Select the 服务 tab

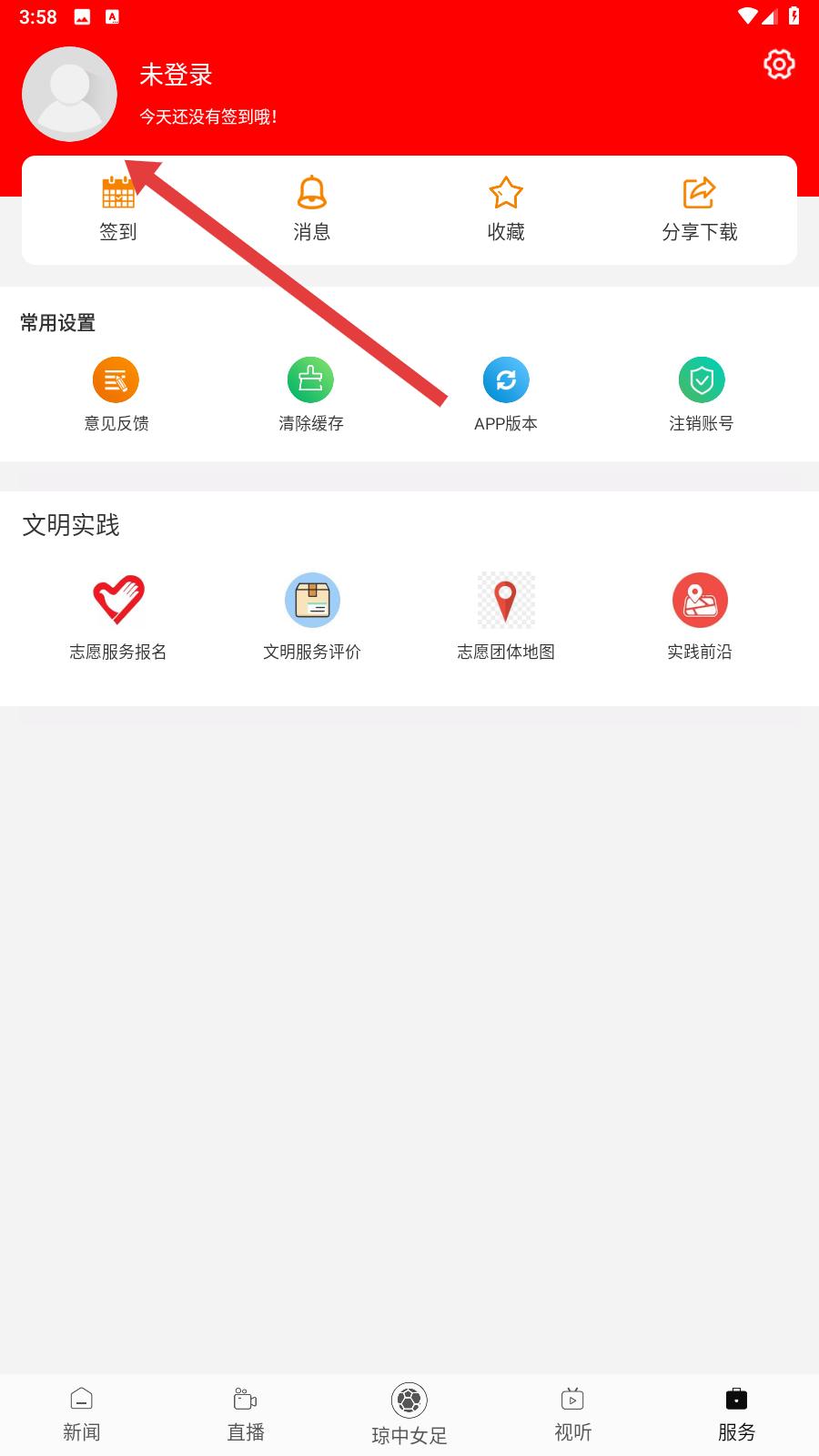pyautogui.click(x=736, y=1414)
